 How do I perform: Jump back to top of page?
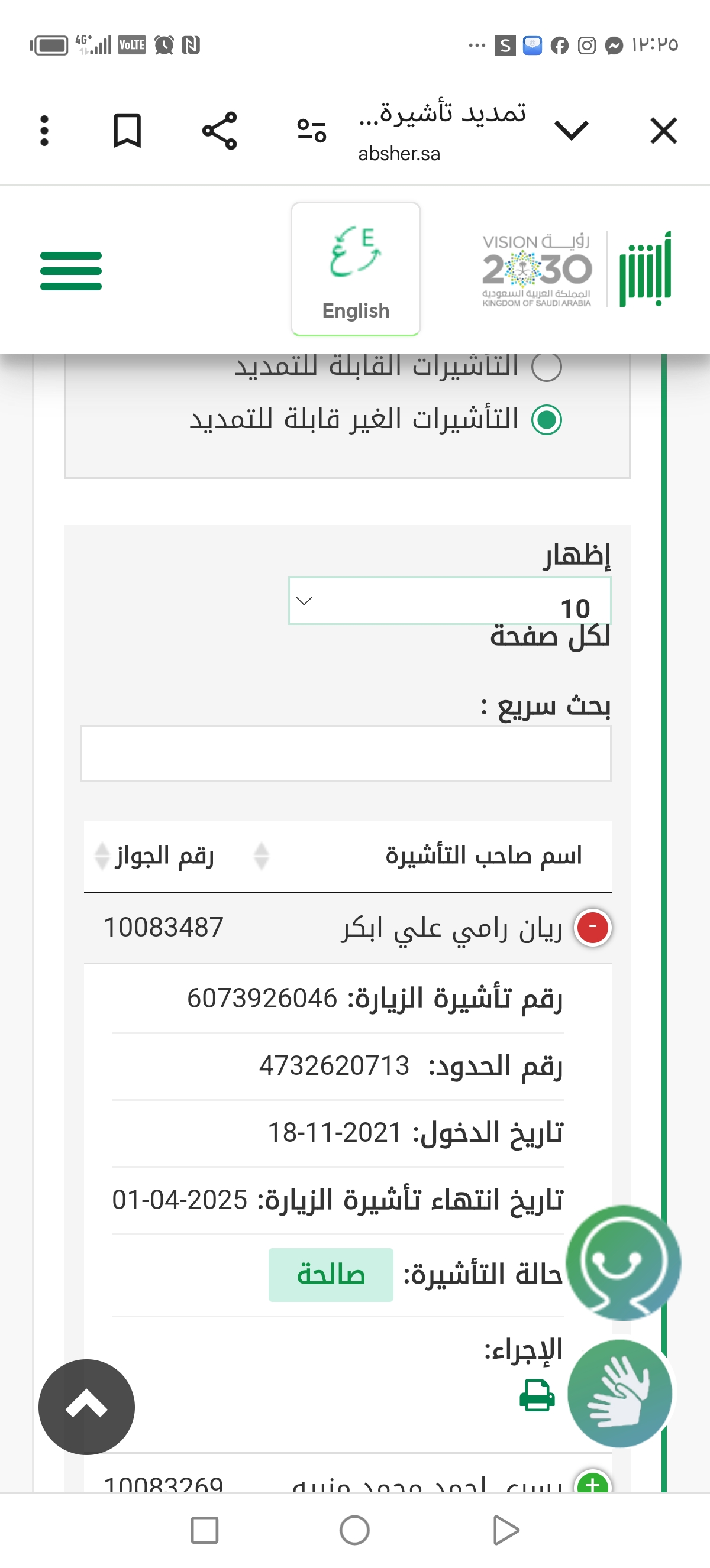click(86, 1407)
